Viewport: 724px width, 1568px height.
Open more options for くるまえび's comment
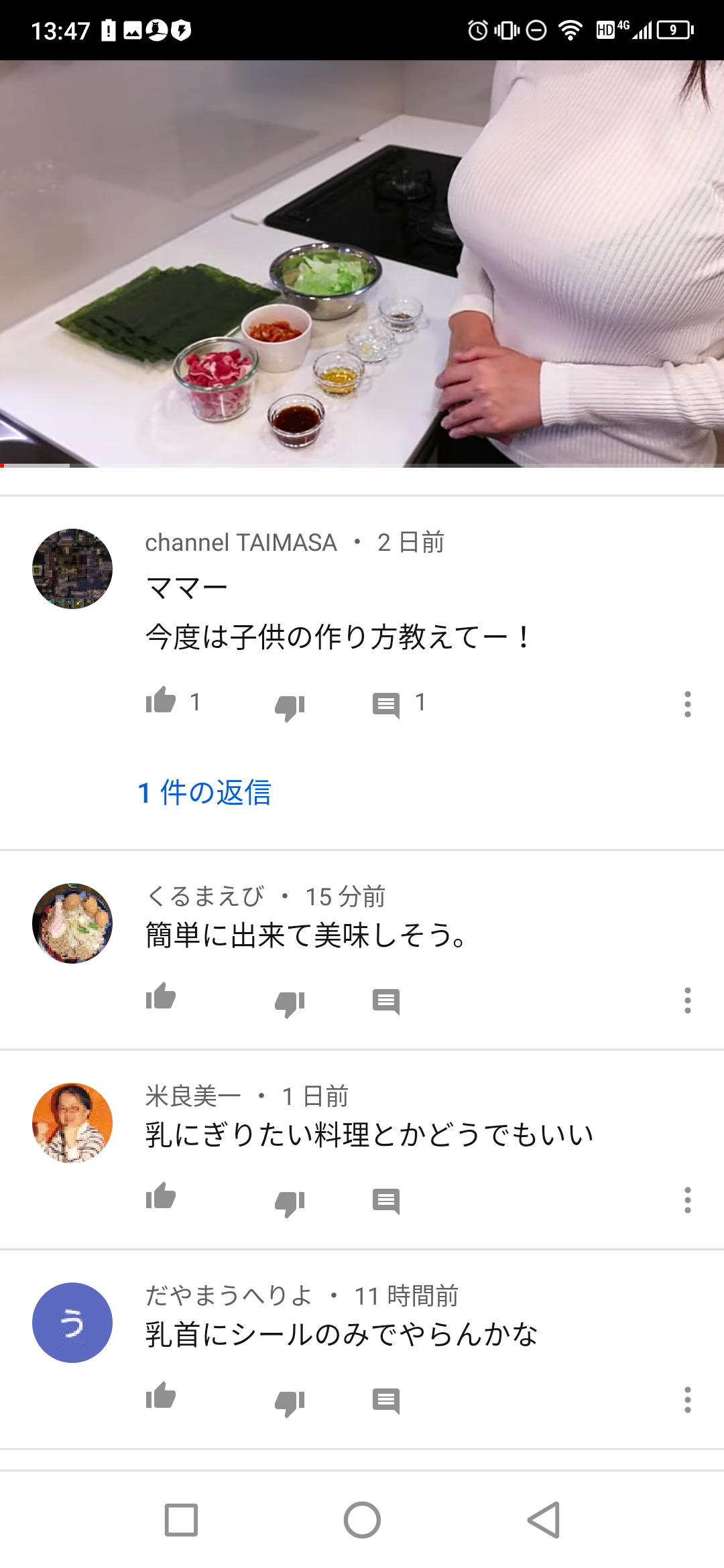click(687, 1000)
